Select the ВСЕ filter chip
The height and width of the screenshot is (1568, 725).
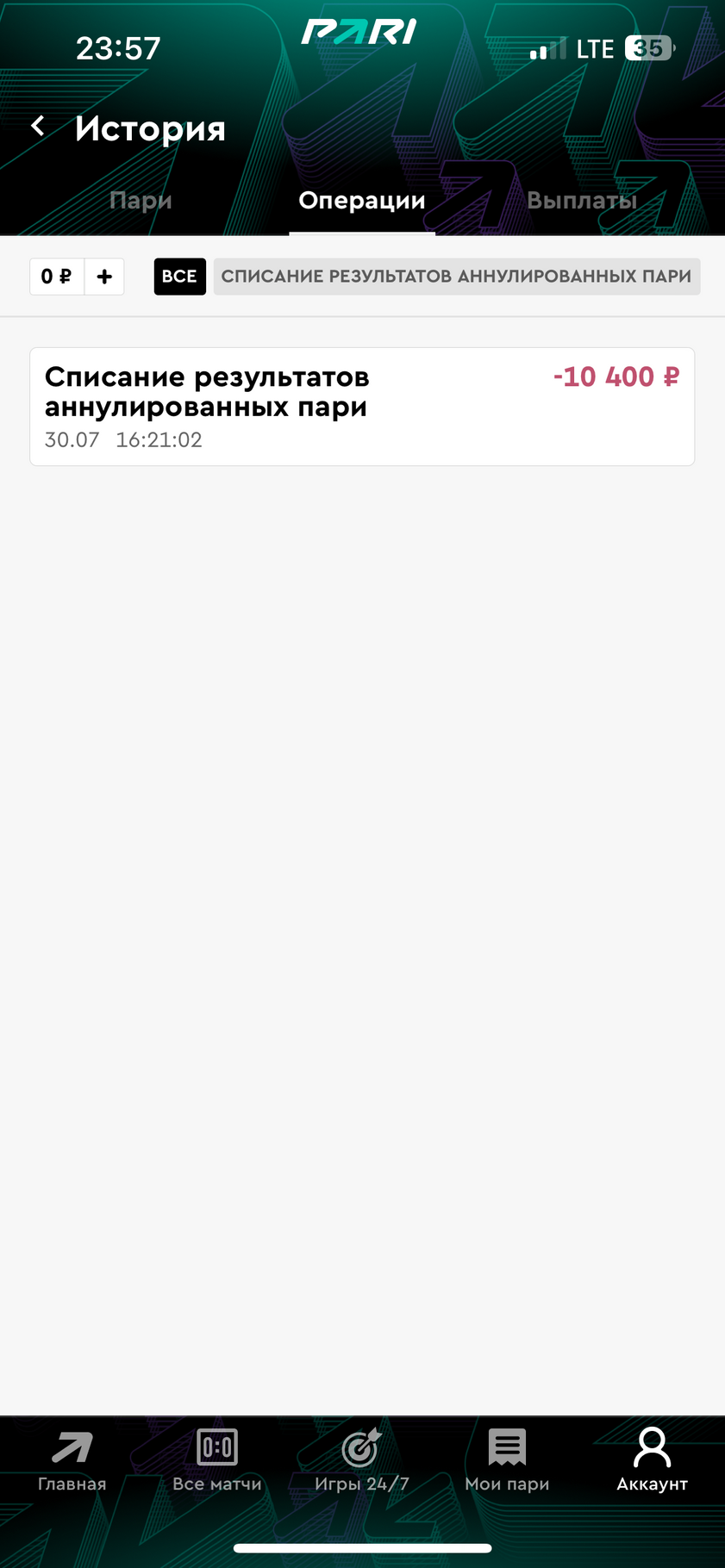click(179, 277)
